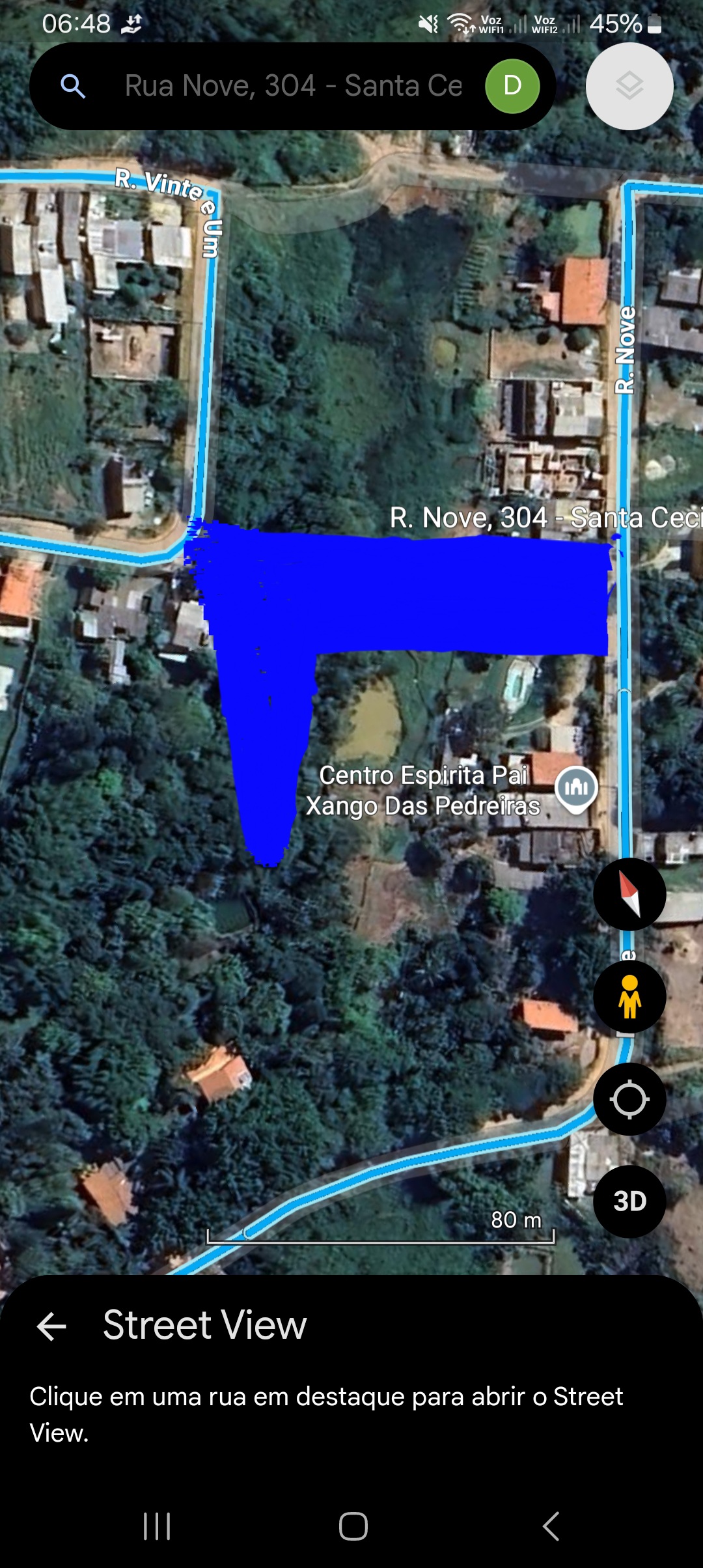
Task: Open the Centro Espirita Pai Xango place marker
Action: pyautogui.click(x=576, y=789)
